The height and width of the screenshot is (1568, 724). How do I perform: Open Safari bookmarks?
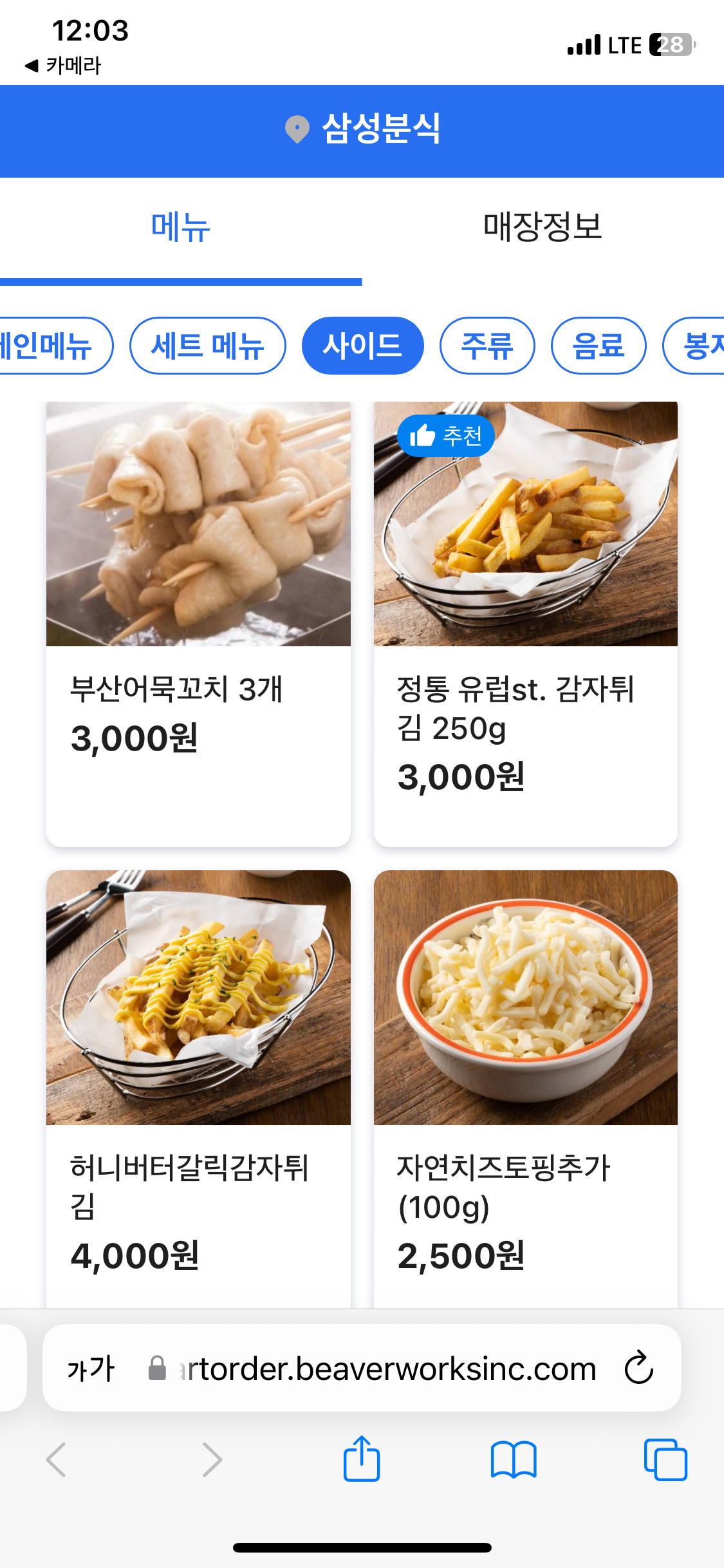coord(513,1459)
